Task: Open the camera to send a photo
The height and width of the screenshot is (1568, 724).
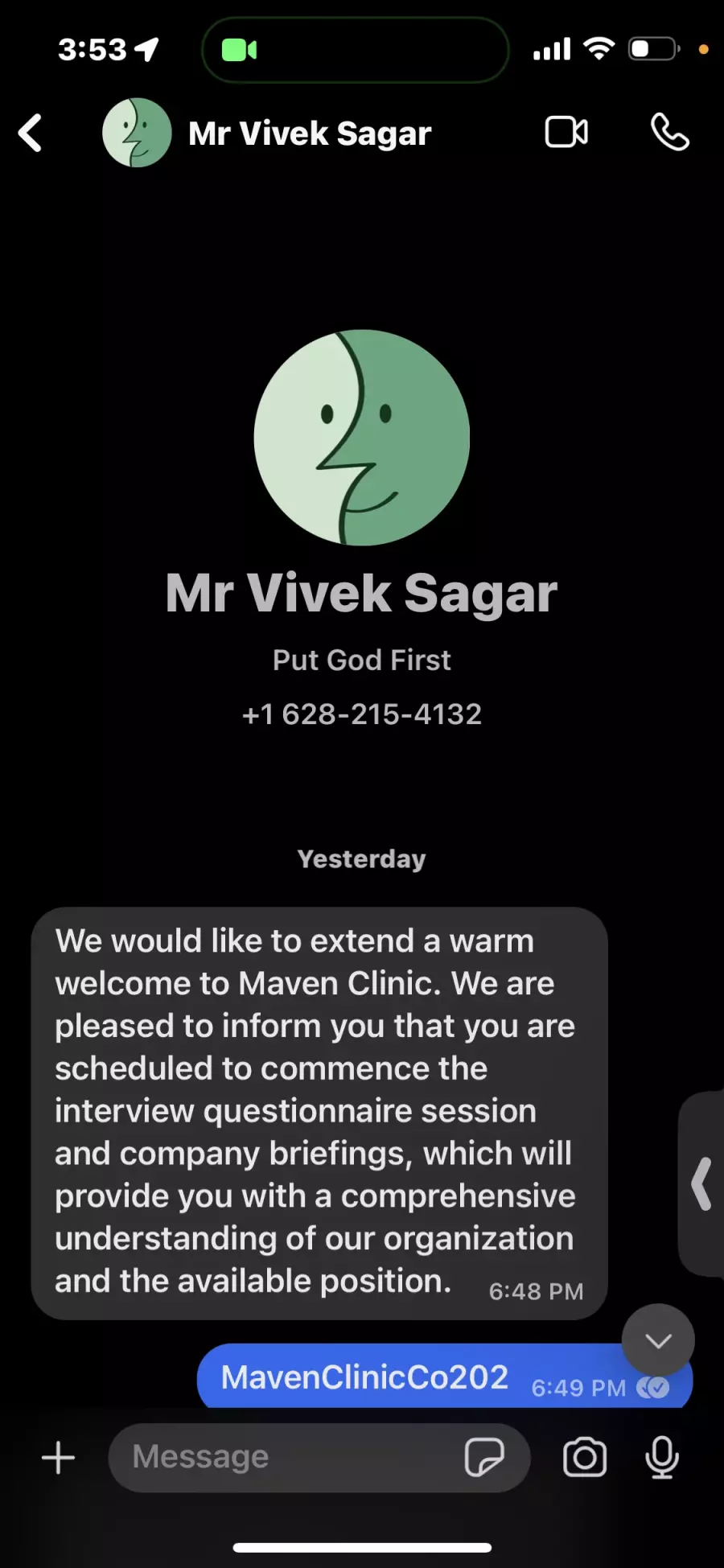Action: (x=585, y=1458)
